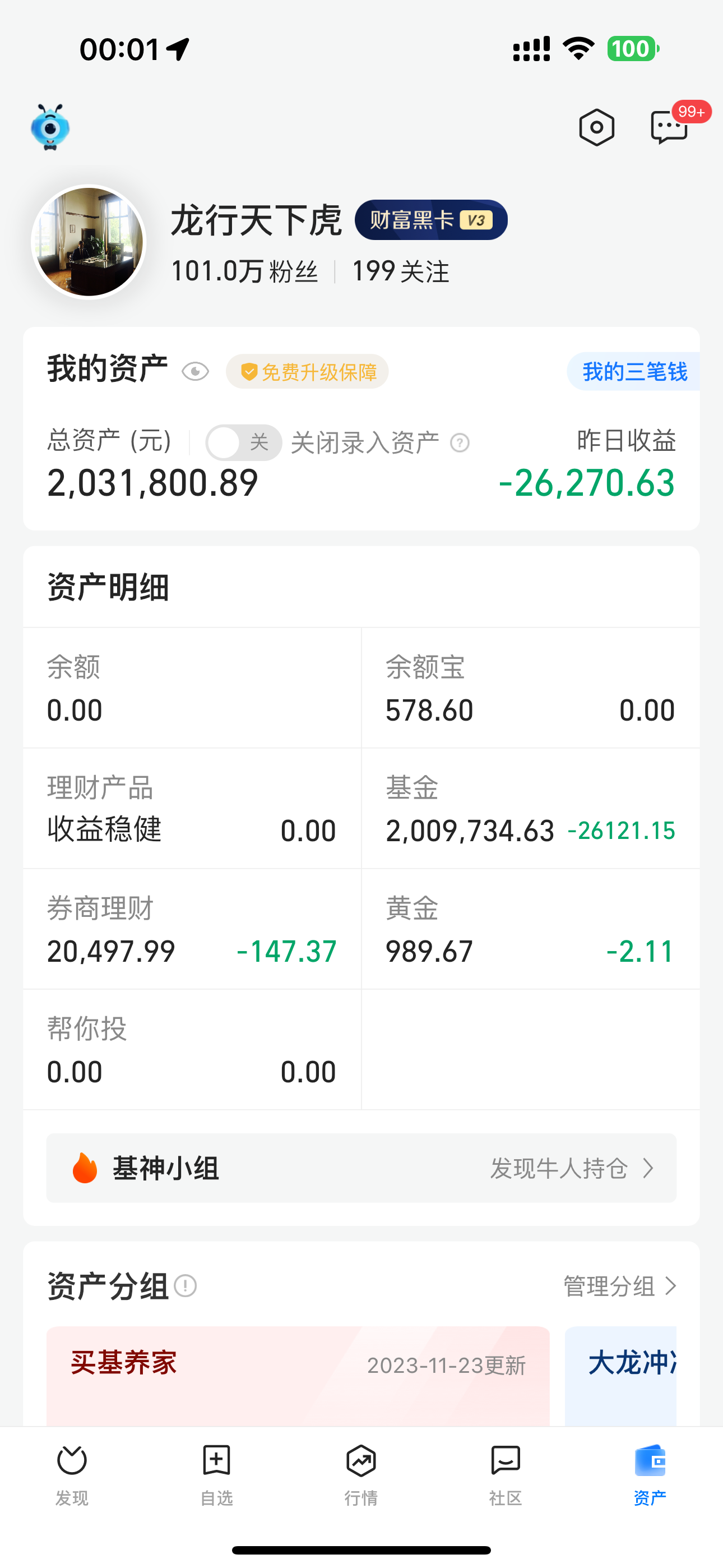Open the messages icon with 99+ badge
The image size is (723, 1568).
coord(669,129)
